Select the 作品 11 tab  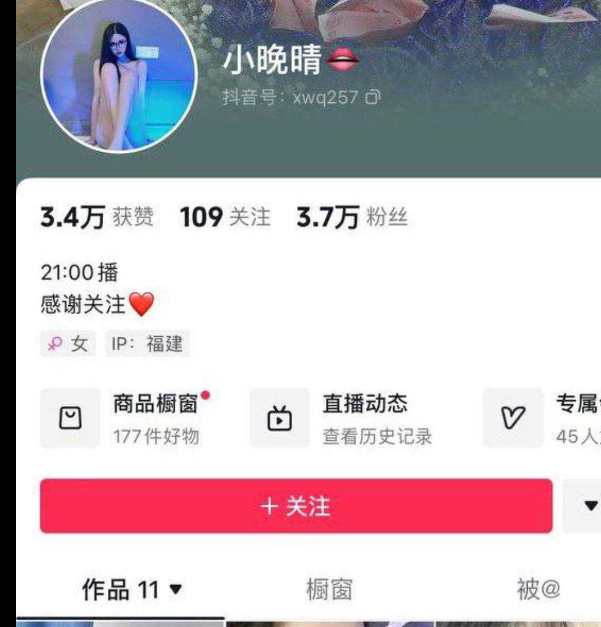(x=132, y=590)
